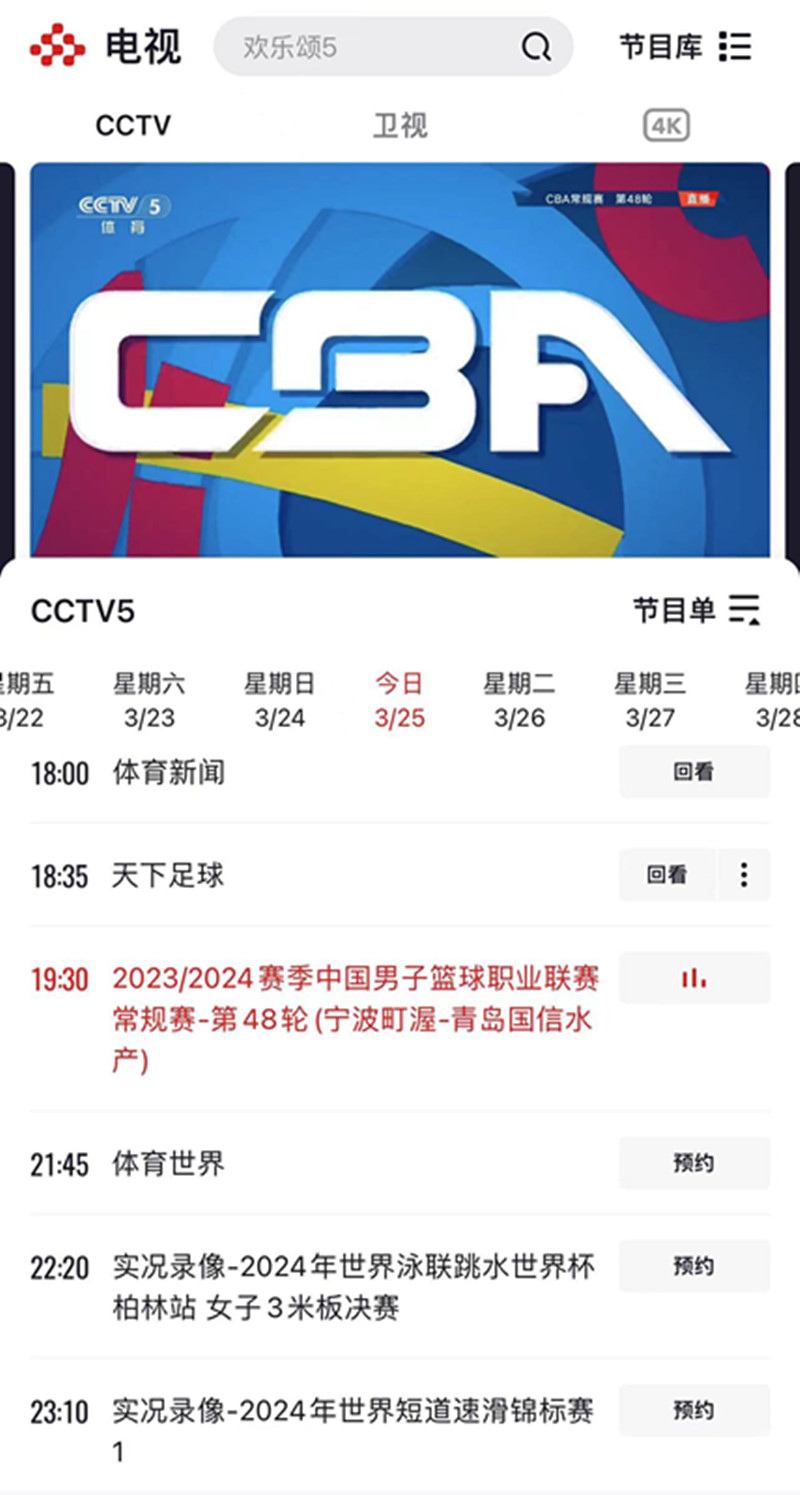Switch to the 4K tab

(669, 124)
